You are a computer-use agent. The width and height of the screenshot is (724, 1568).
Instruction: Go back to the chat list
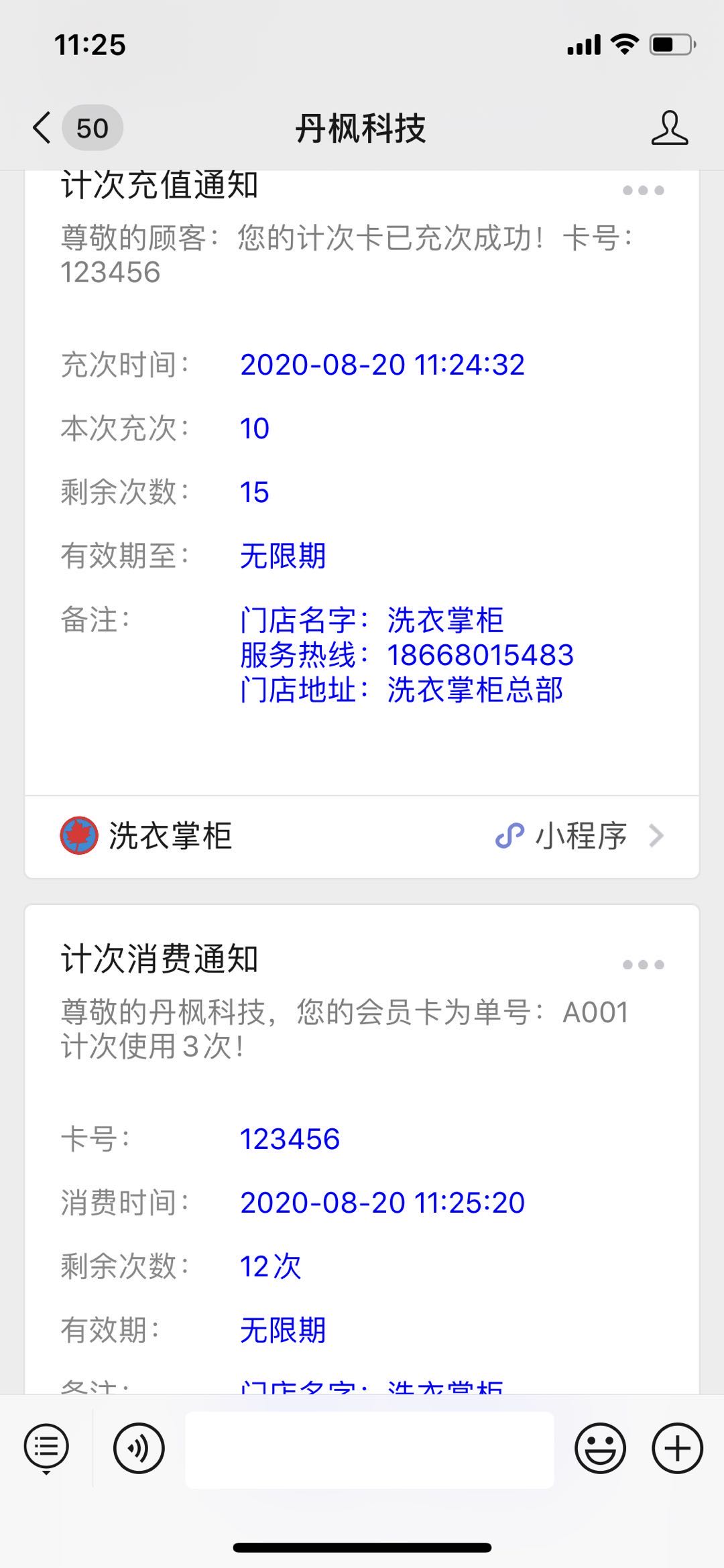pos(43,127)
